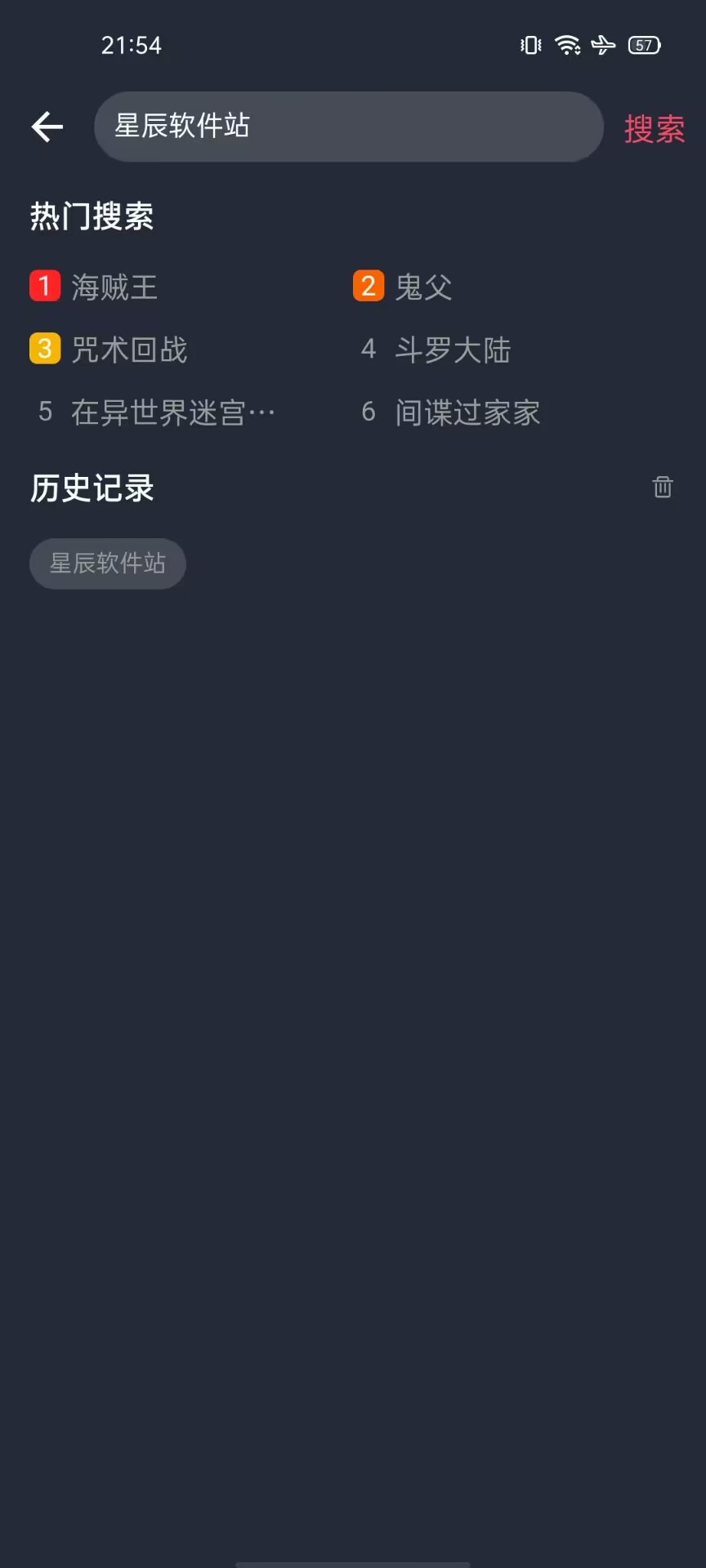Select hot search 海贼王
Image resolution: width=706 pixels, height=1568 pixels.
tap(114, 287)
